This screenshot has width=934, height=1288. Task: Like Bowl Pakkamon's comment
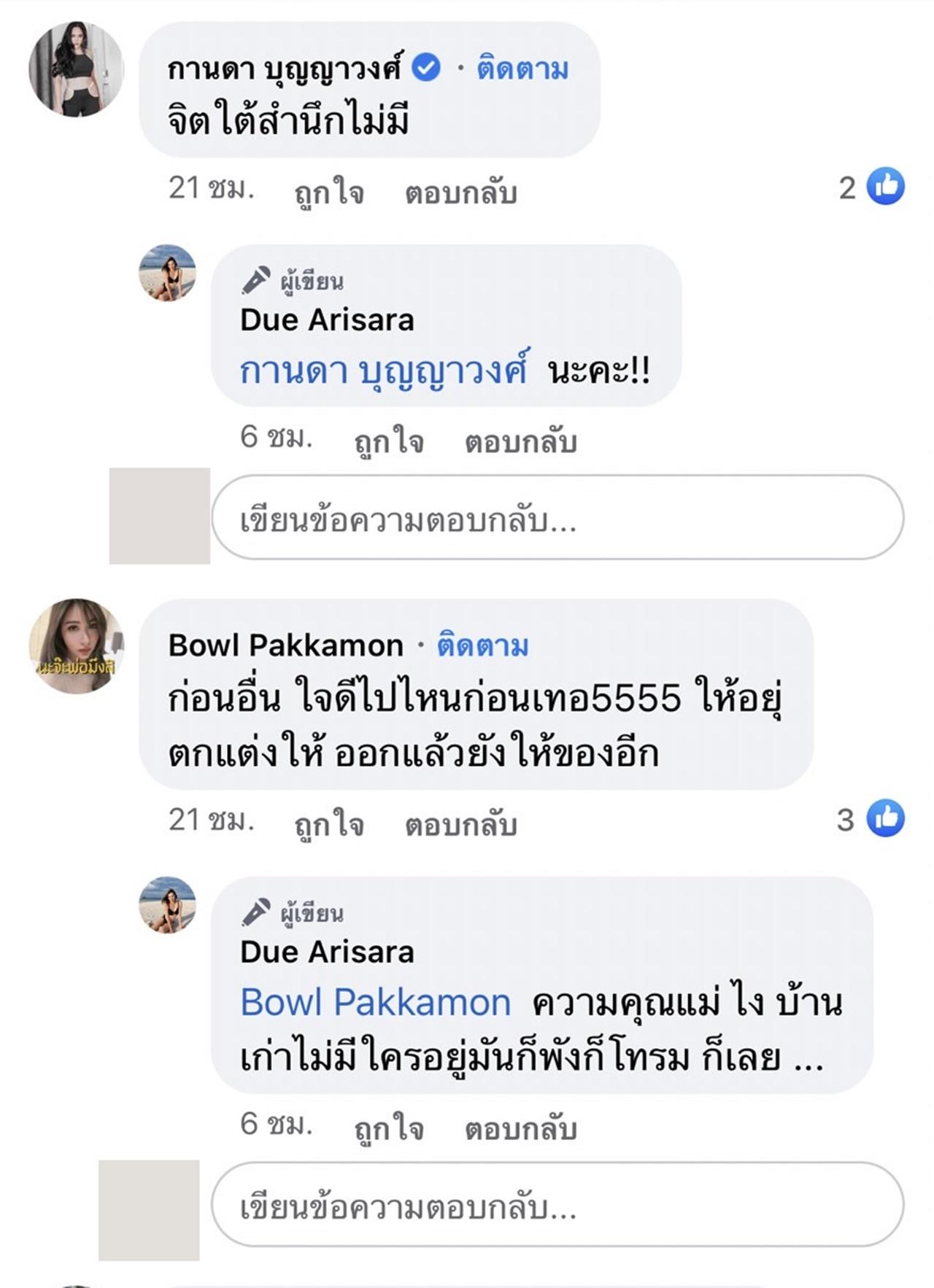click(x=328, y=824)
